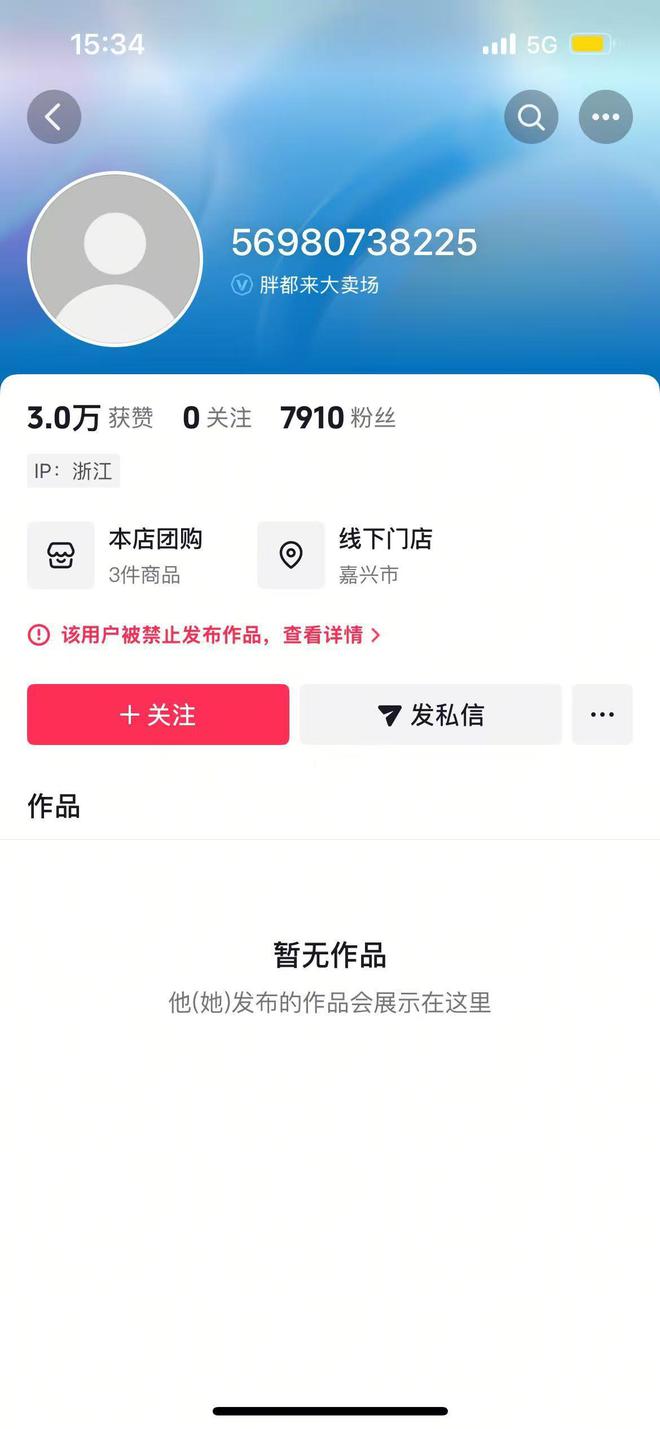This screenshot has width=660, height=1429.
Task: Open 线下门店 location in 嘉兴市
Action: tap(346, 555)
